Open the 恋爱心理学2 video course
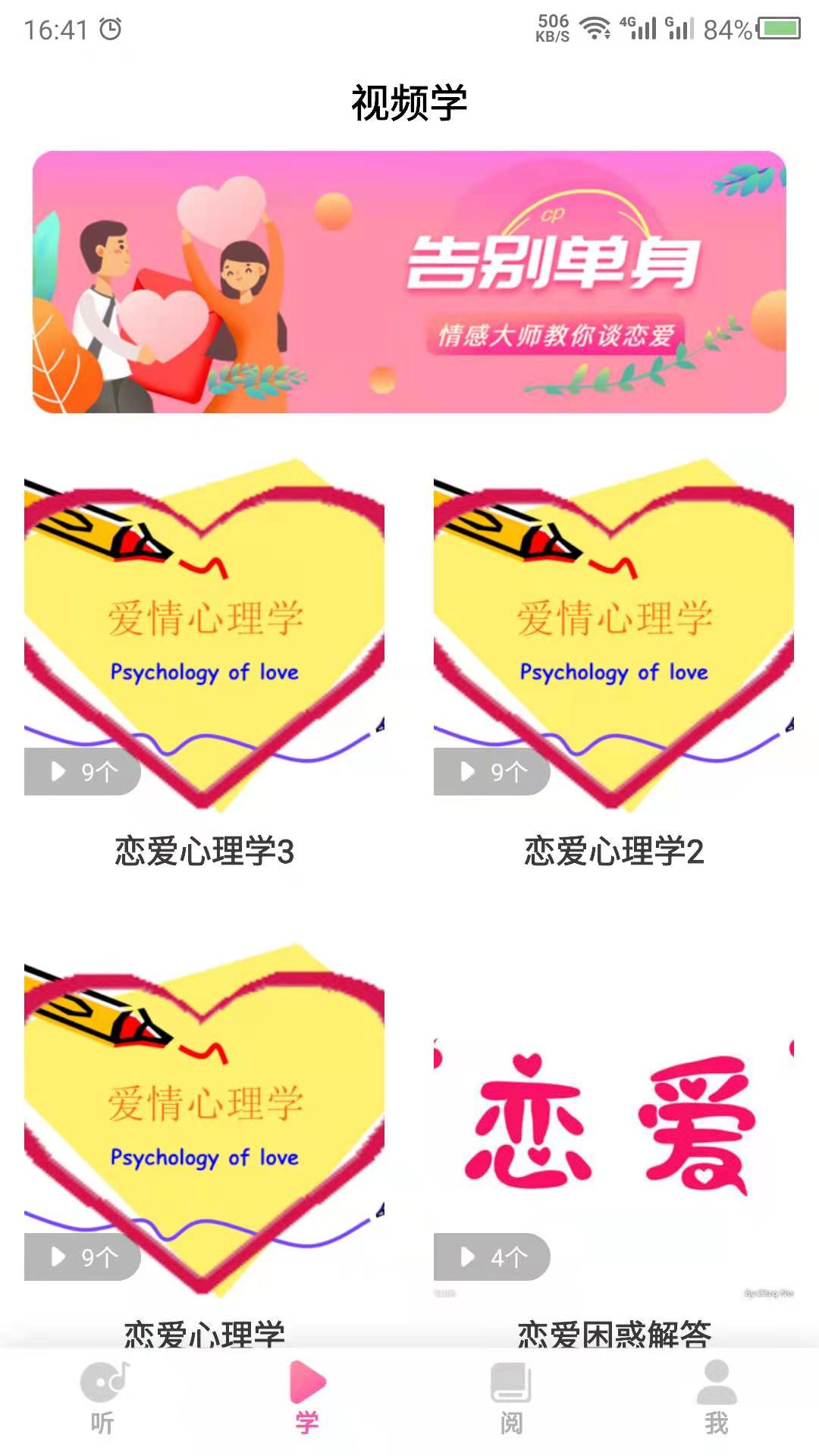819x1456 pixels. click(613, 637)
